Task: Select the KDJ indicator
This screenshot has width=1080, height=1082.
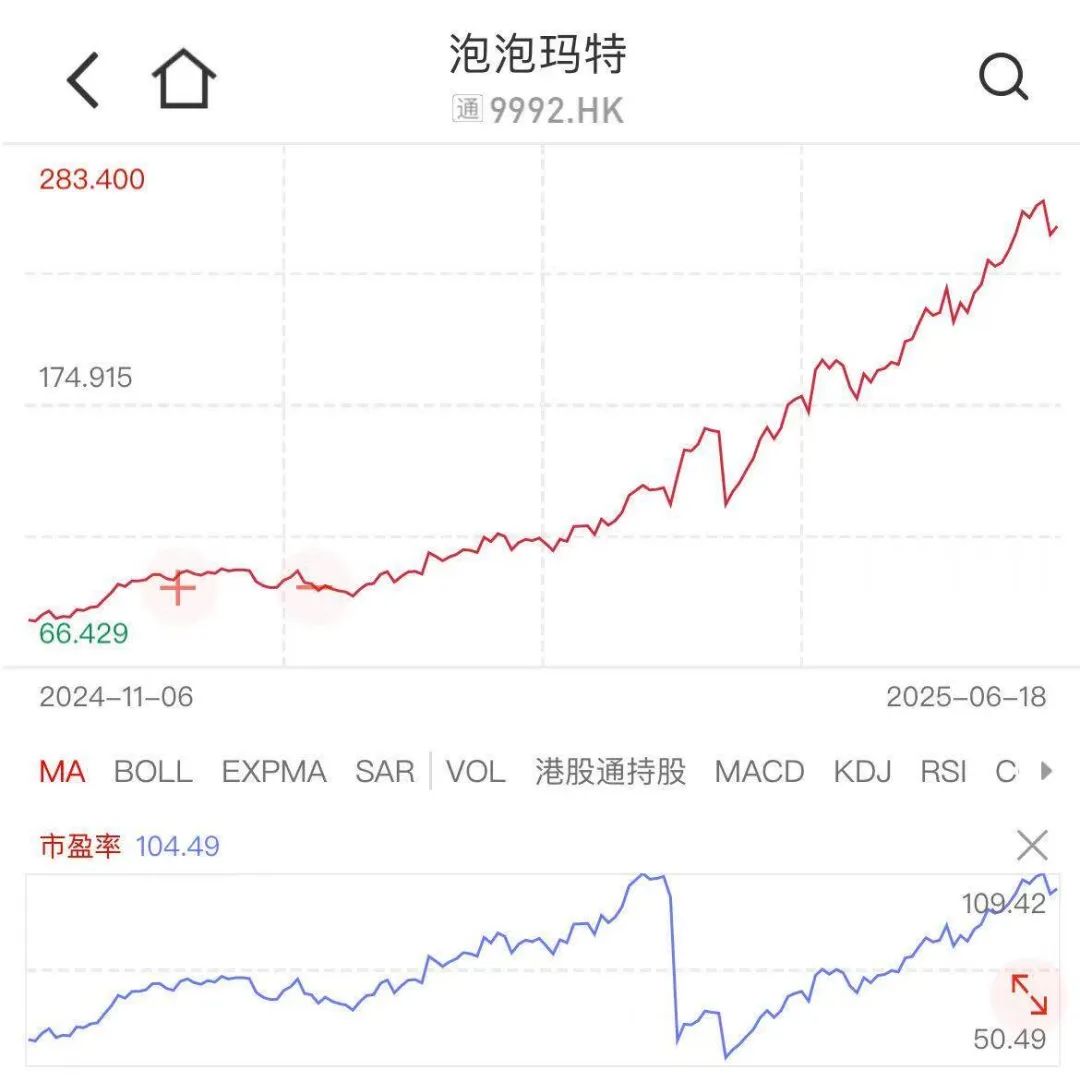Action: click(862, 772)
